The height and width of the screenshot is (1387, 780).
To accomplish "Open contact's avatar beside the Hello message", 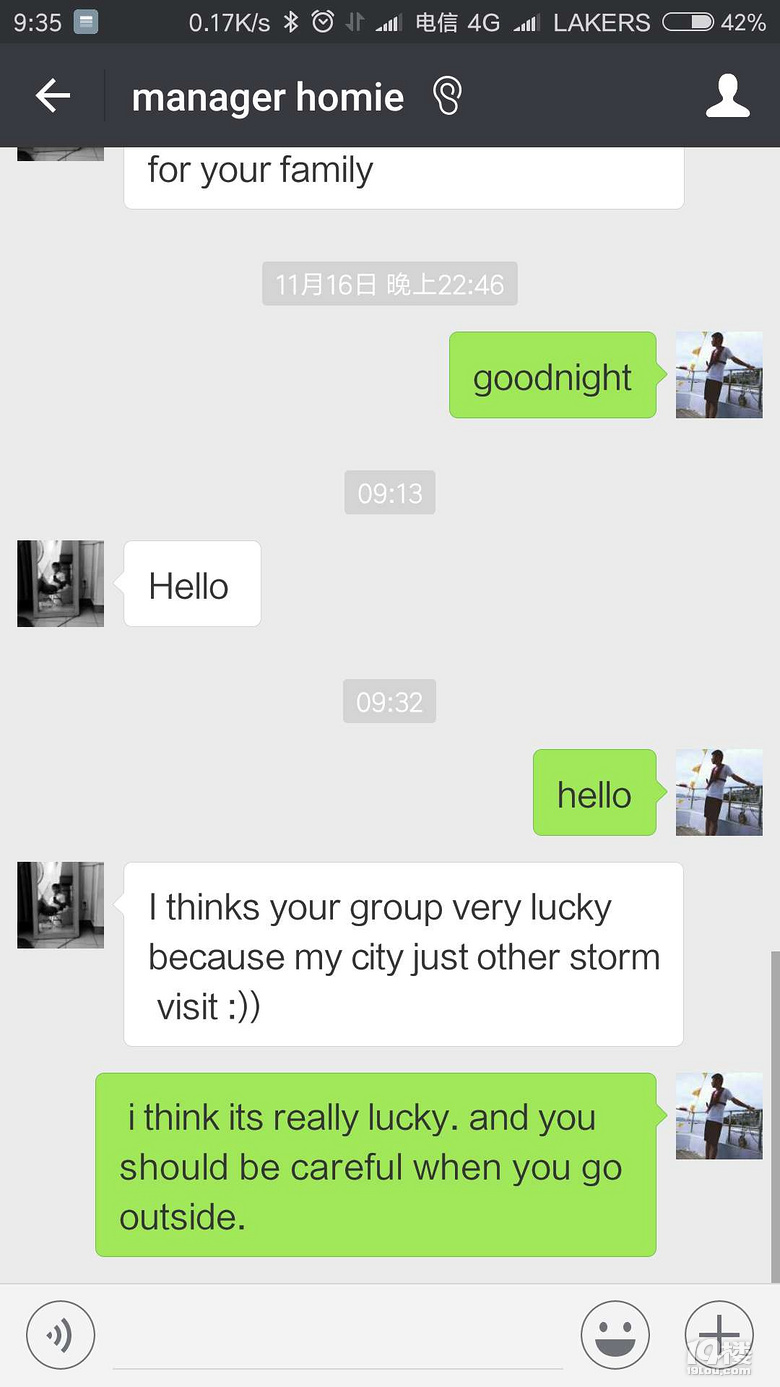I will (61, 584).
